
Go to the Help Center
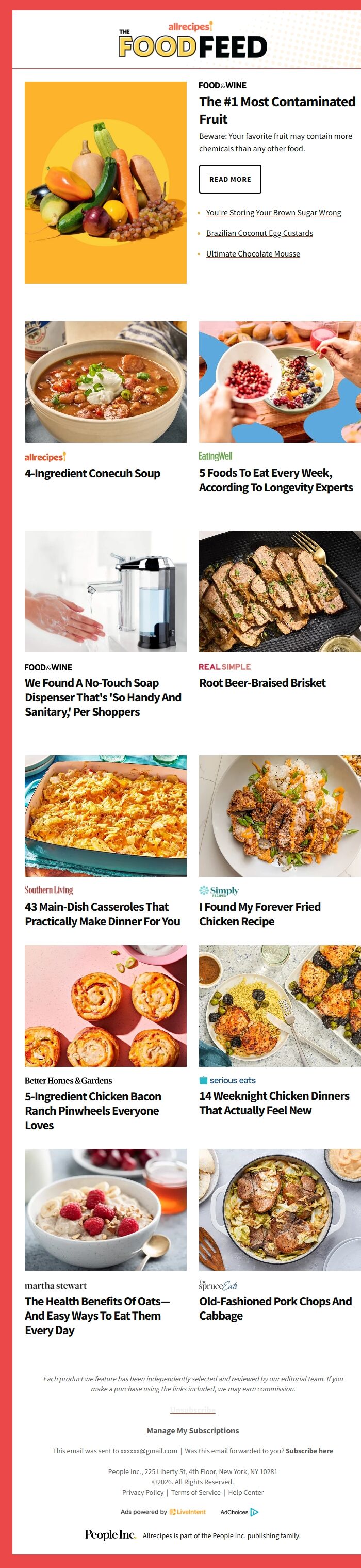pos(245,1492)
